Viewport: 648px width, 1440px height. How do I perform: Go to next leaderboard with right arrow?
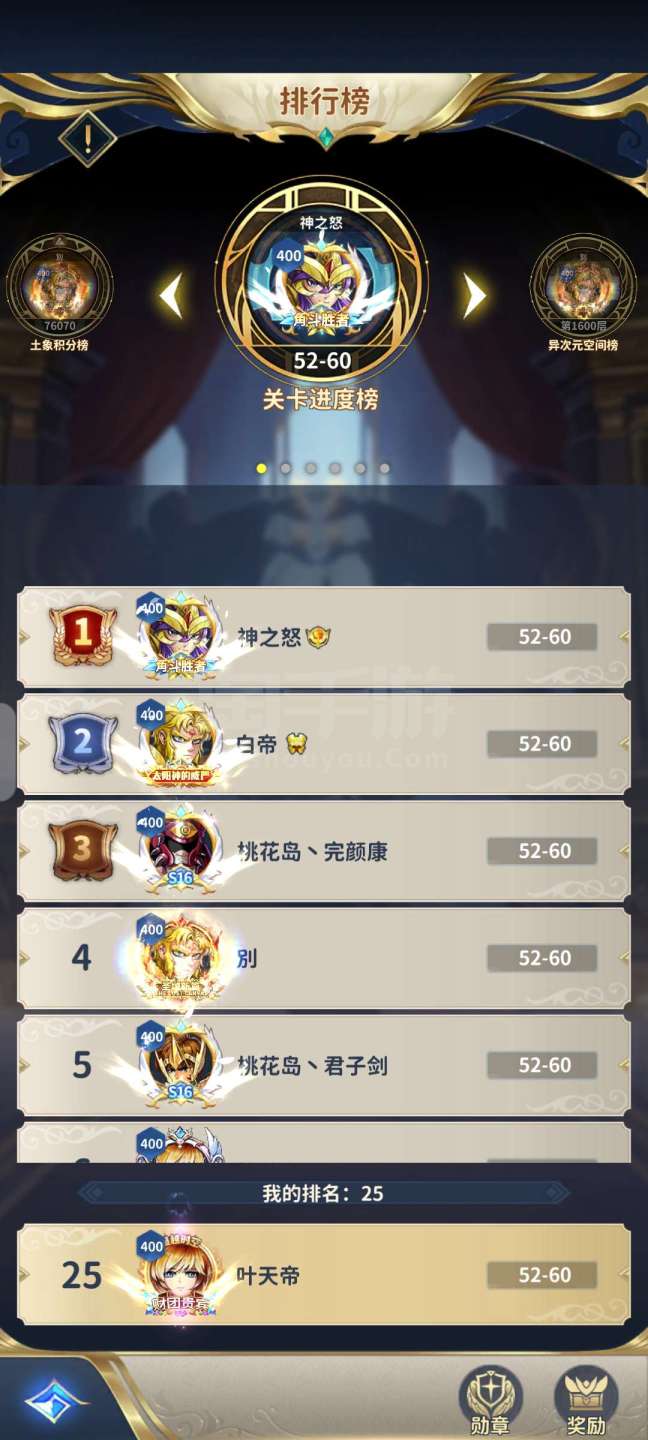pyautogui.click(x=474, y=295)
